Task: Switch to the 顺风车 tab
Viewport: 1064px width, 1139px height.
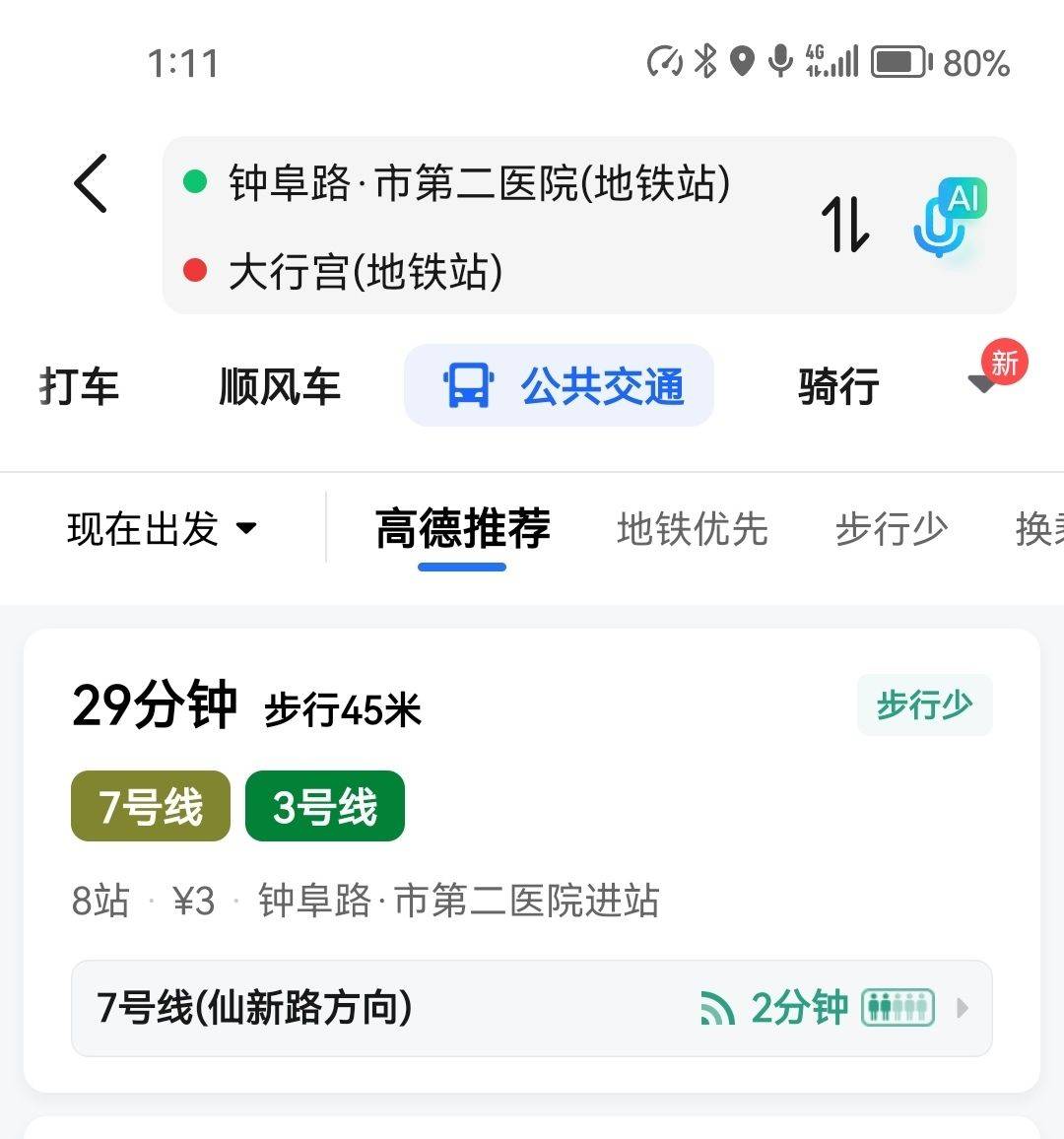Action: pos(280,386)
